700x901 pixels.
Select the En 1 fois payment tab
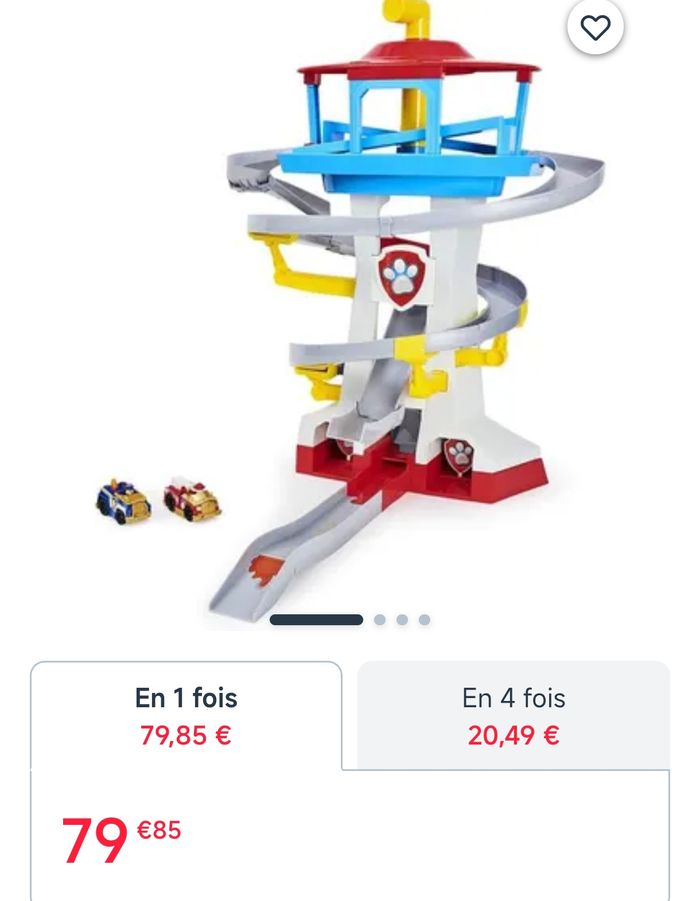coord(186,716)
